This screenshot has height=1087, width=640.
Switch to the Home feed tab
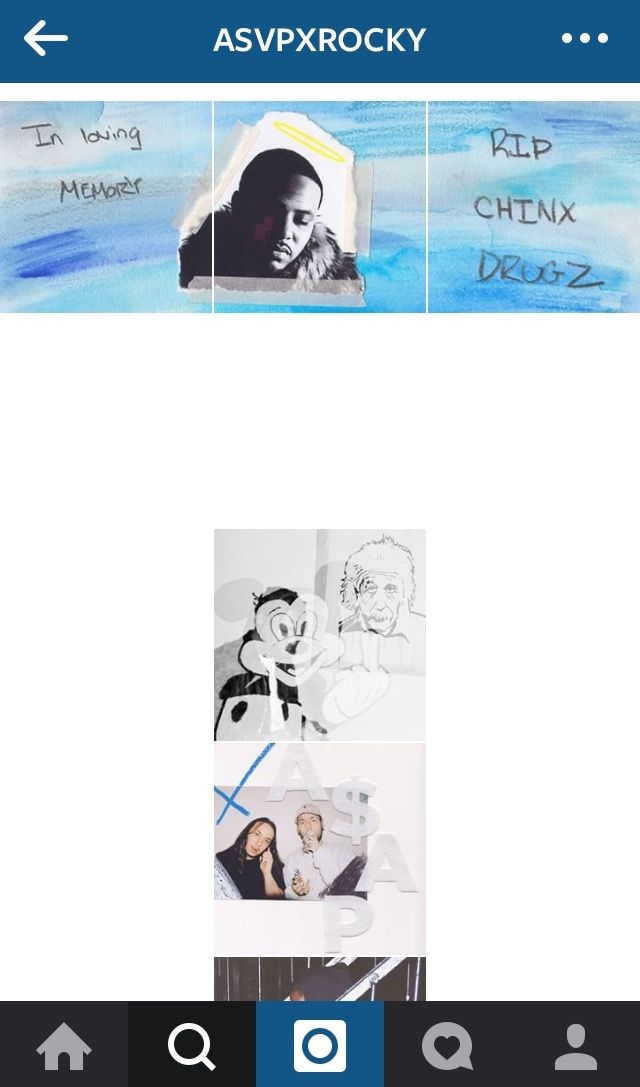64,1045
